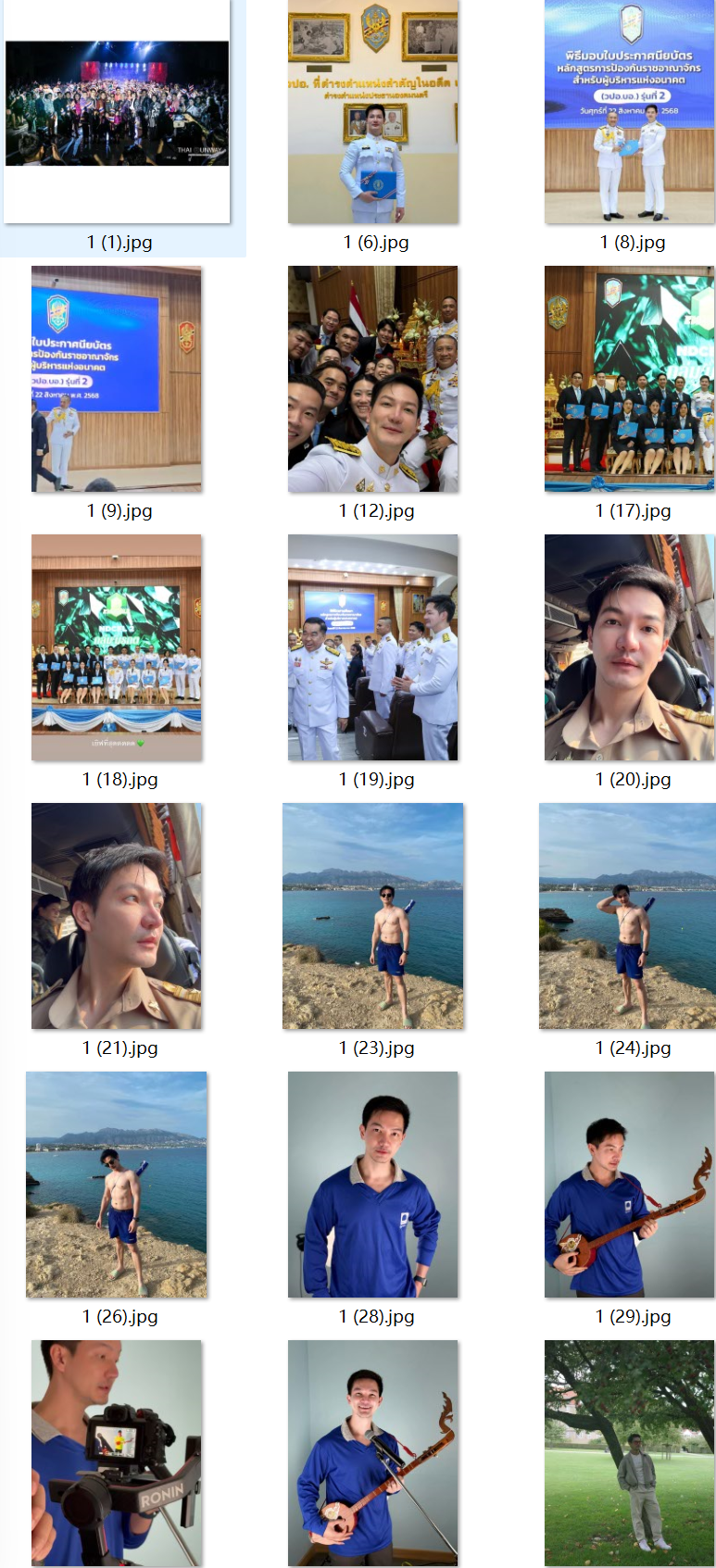Choose the file 1 (24).jpg
716x1568 pixels.
pos(629,916)
